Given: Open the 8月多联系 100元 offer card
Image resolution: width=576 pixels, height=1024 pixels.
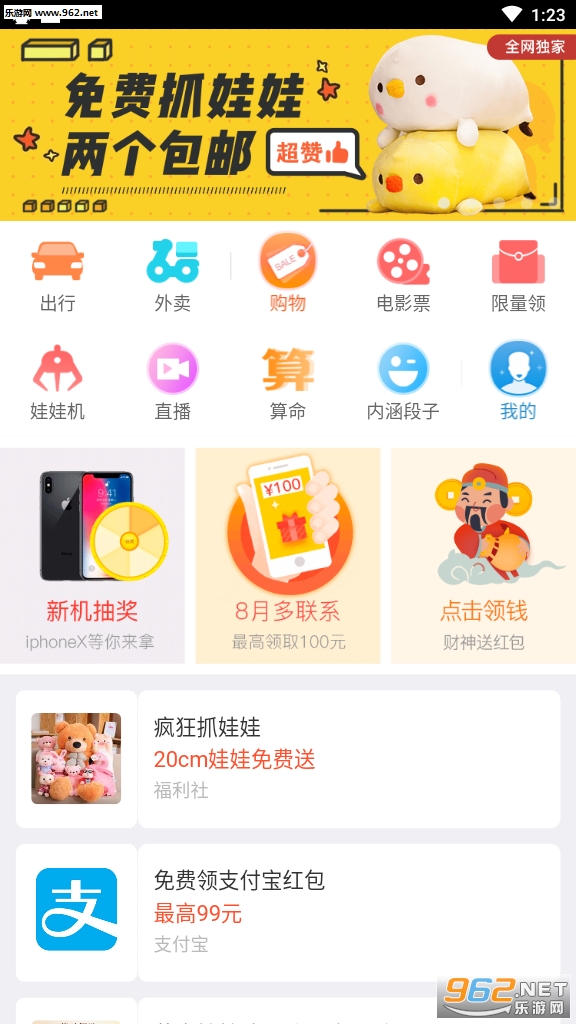Looking at the screenshot, I should click(288, 556).
